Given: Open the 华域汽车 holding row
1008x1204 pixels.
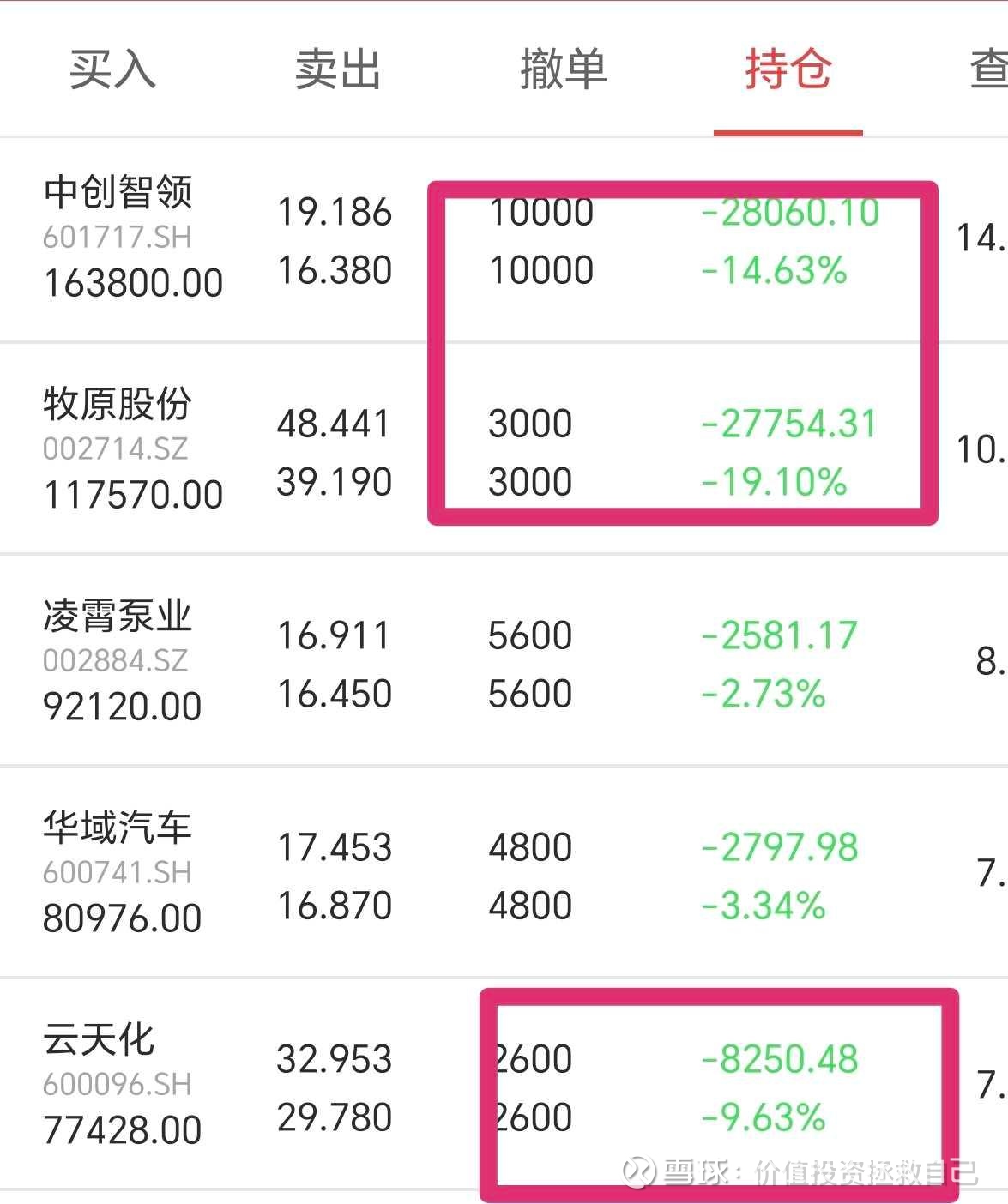Looking at the screenshot, I should coord(504,872).
